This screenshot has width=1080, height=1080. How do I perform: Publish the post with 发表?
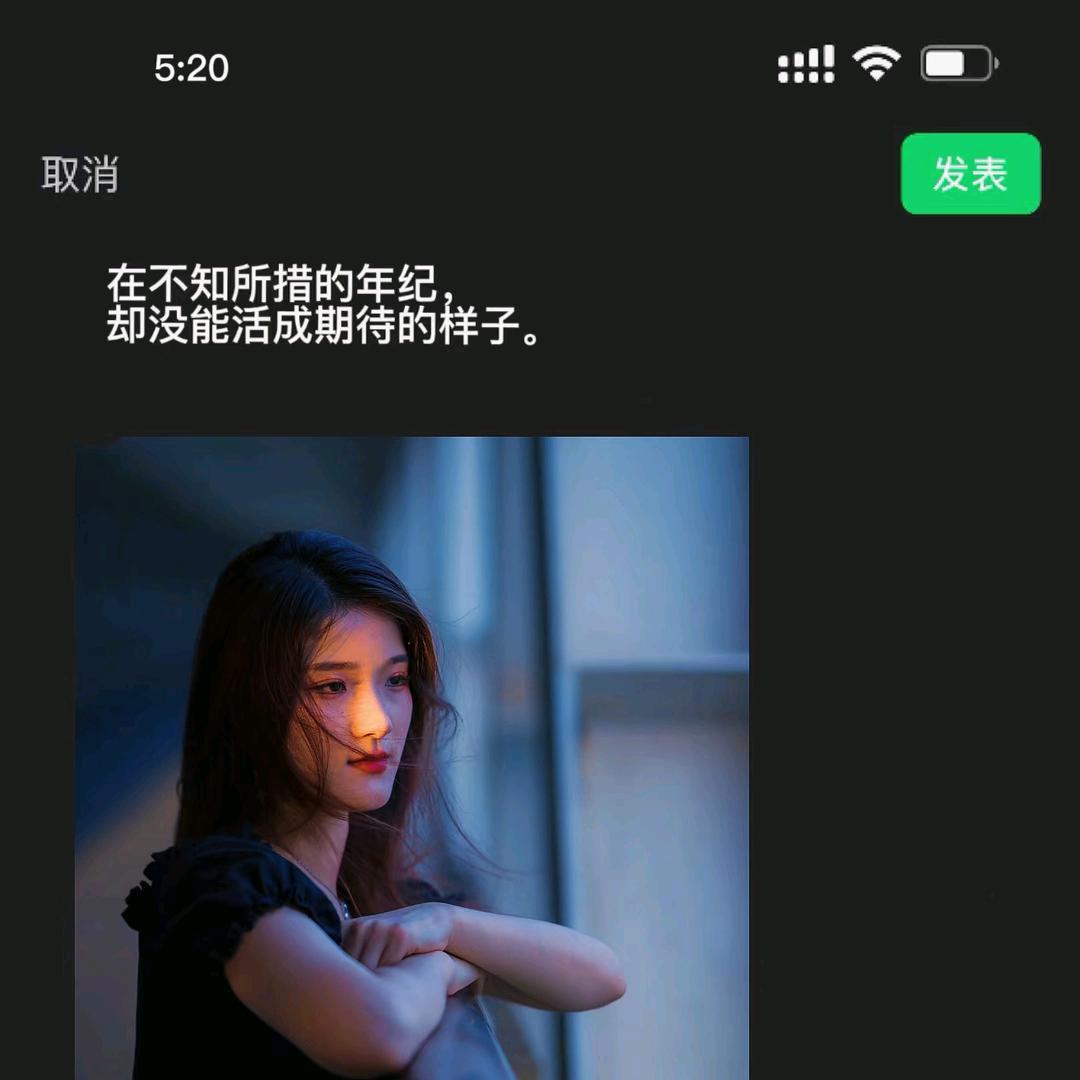970,174
